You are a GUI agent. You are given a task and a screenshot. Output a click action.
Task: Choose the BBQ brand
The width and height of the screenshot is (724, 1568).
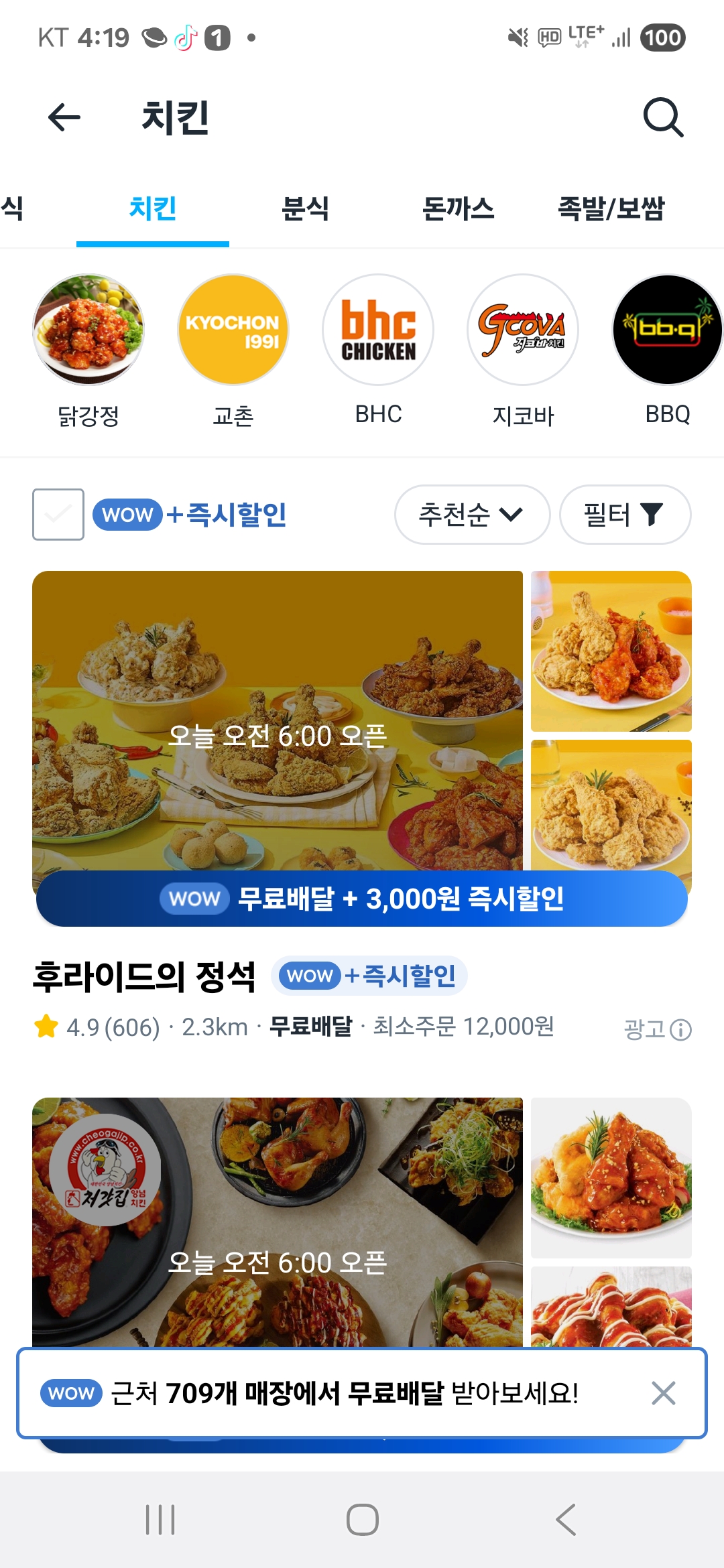pyautogui.click(x=668, y=330)
